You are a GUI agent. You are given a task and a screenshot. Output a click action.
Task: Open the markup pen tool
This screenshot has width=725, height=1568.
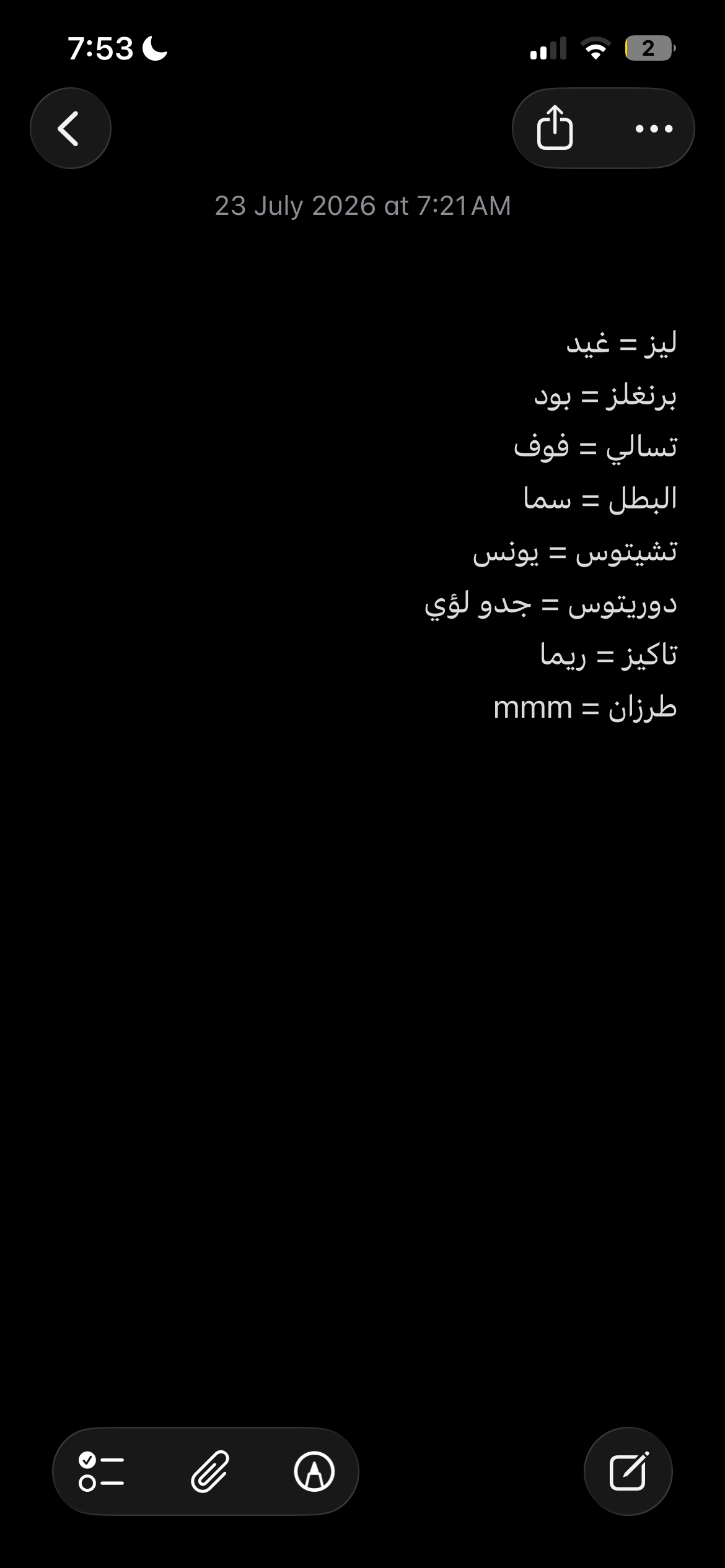(x=314, y=1471)
